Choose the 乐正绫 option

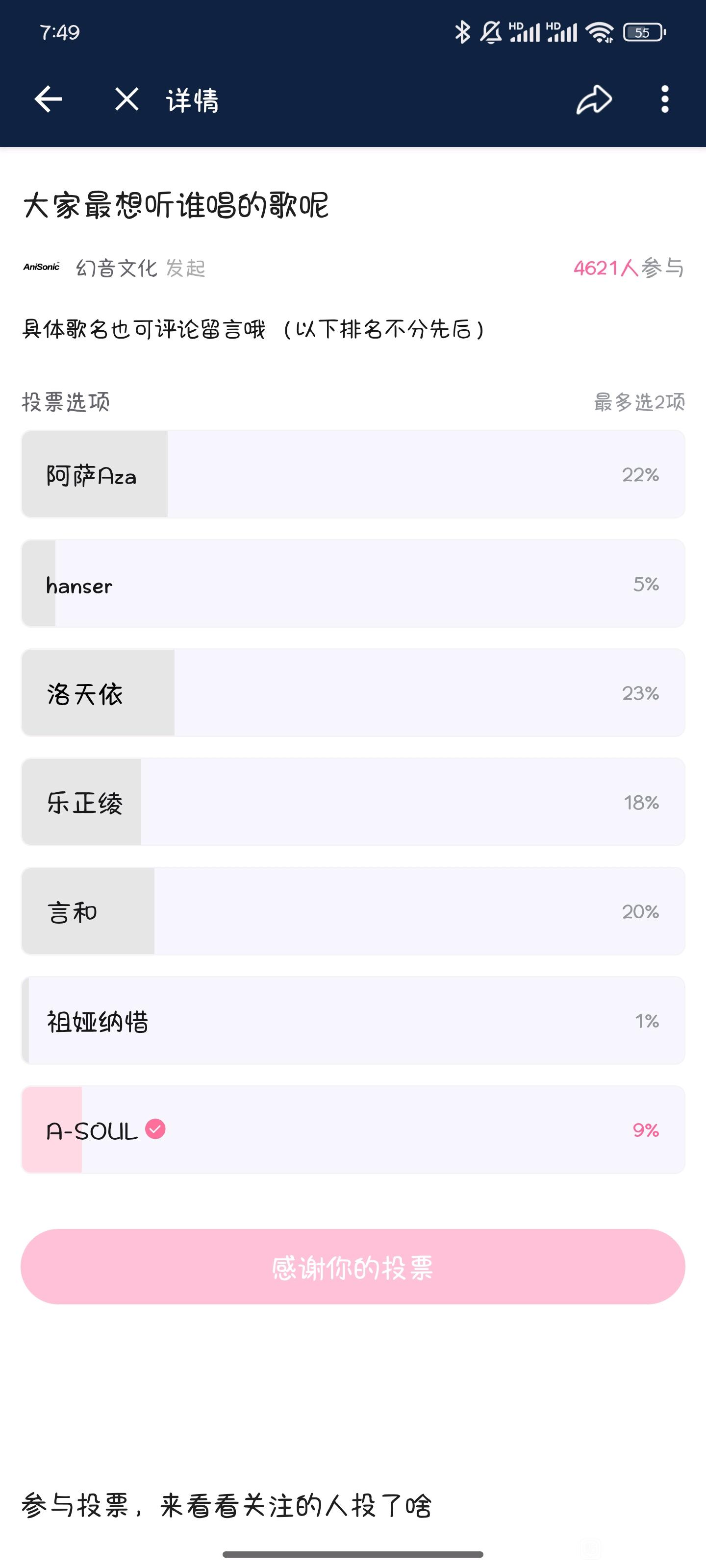(x=353, y=802)
